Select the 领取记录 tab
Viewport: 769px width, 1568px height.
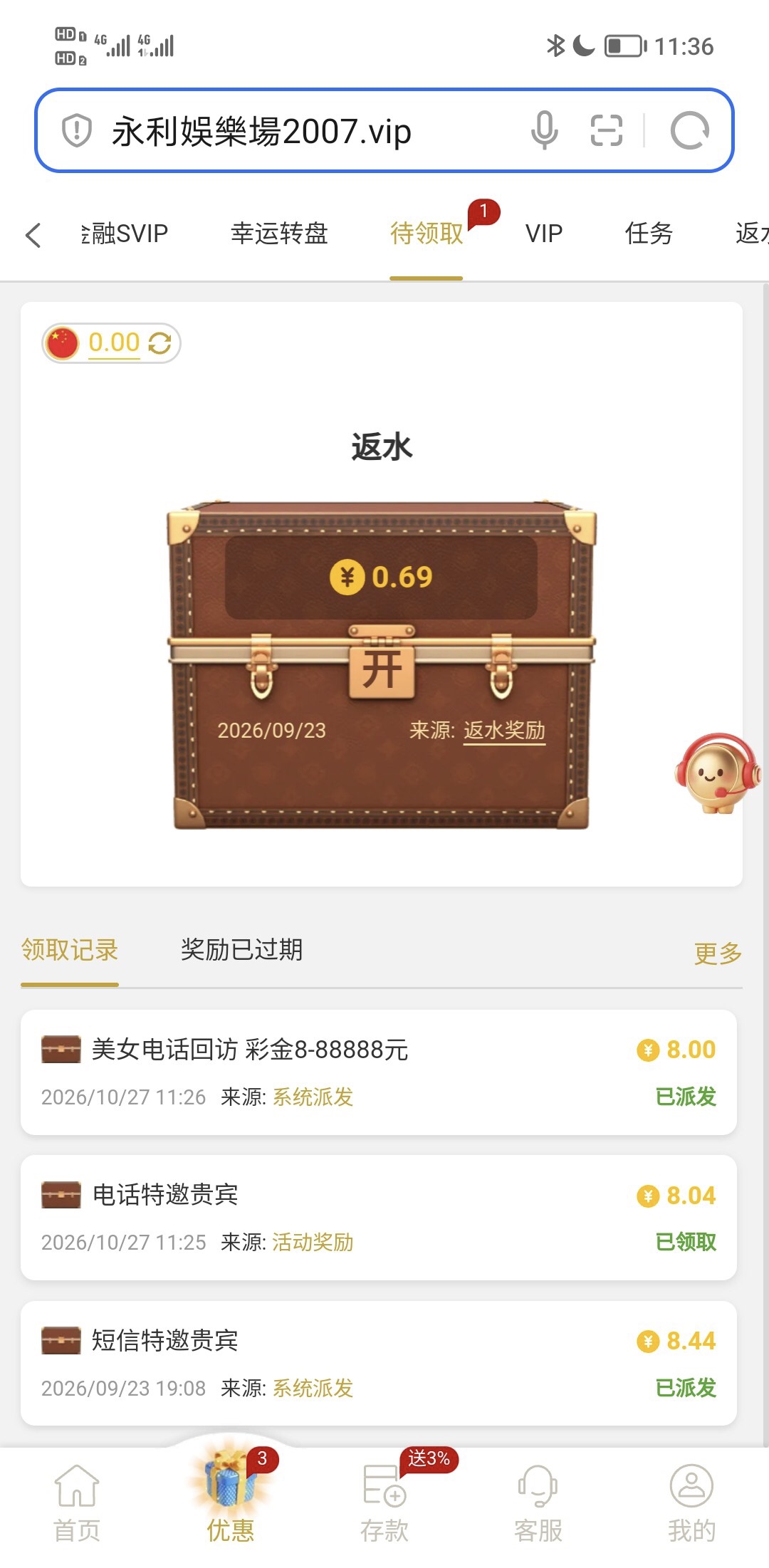click(x=70, y=950)
